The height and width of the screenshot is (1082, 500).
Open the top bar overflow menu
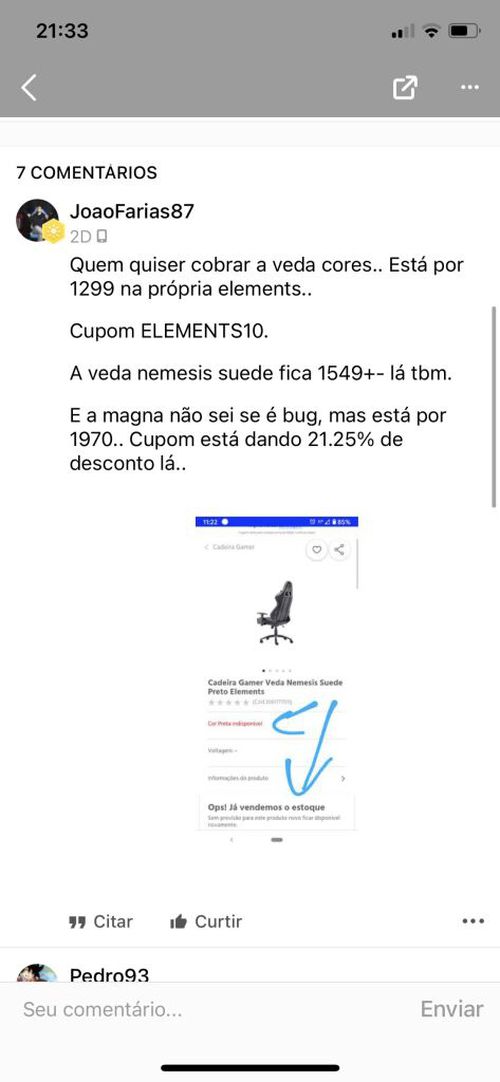point(470,88)
